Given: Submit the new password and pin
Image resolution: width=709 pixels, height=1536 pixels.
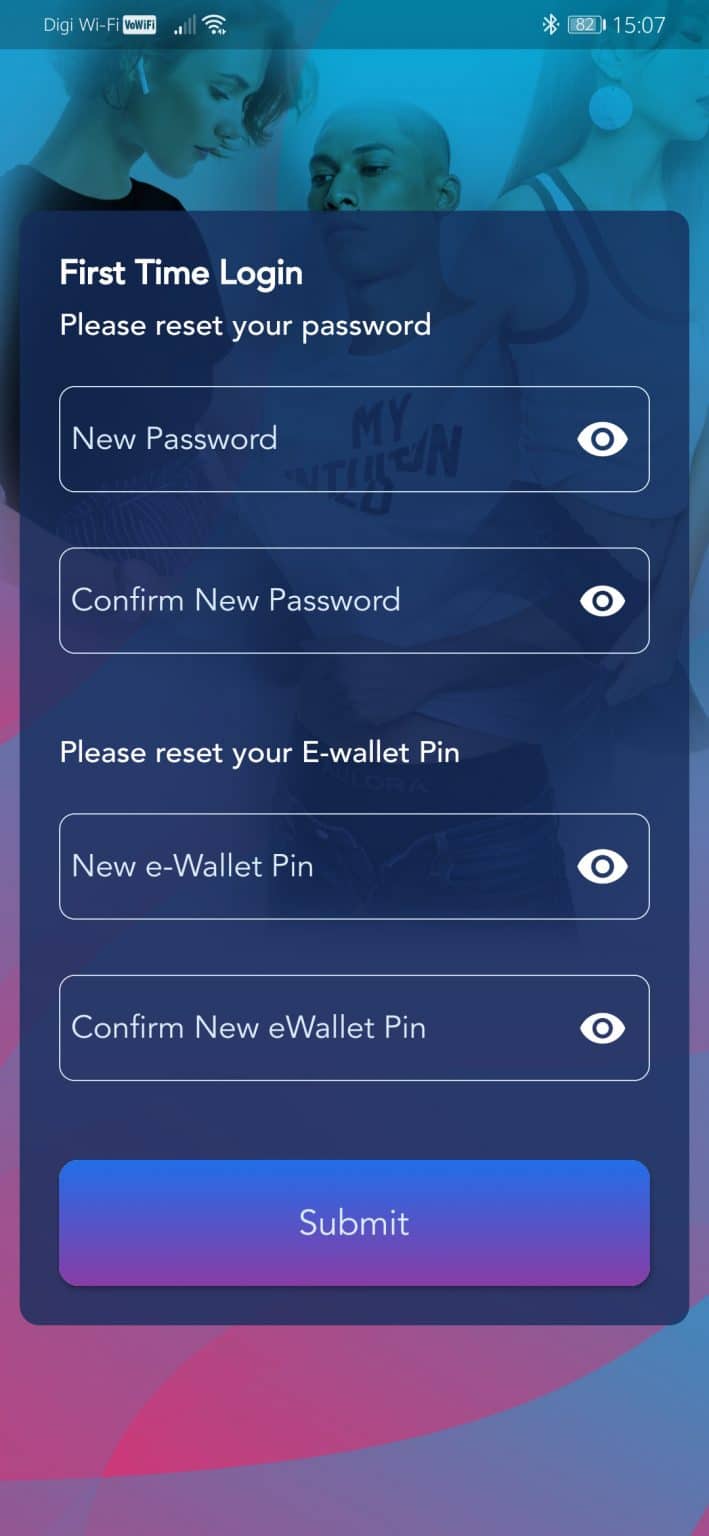Looking at the screenshot, I should [354, 1222].
